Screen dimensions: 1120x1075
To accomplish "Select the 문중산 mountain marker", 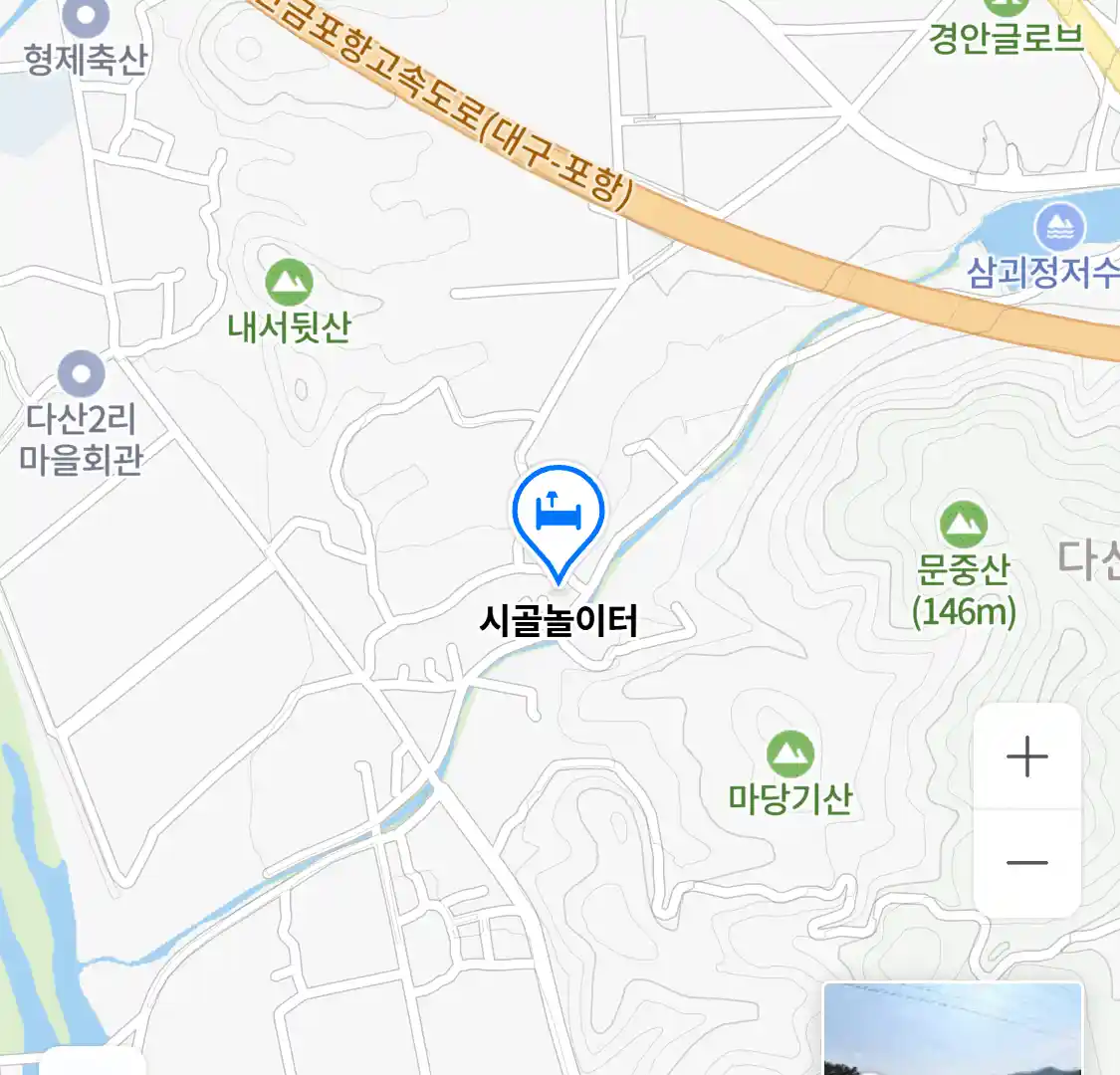I will 963,525.
